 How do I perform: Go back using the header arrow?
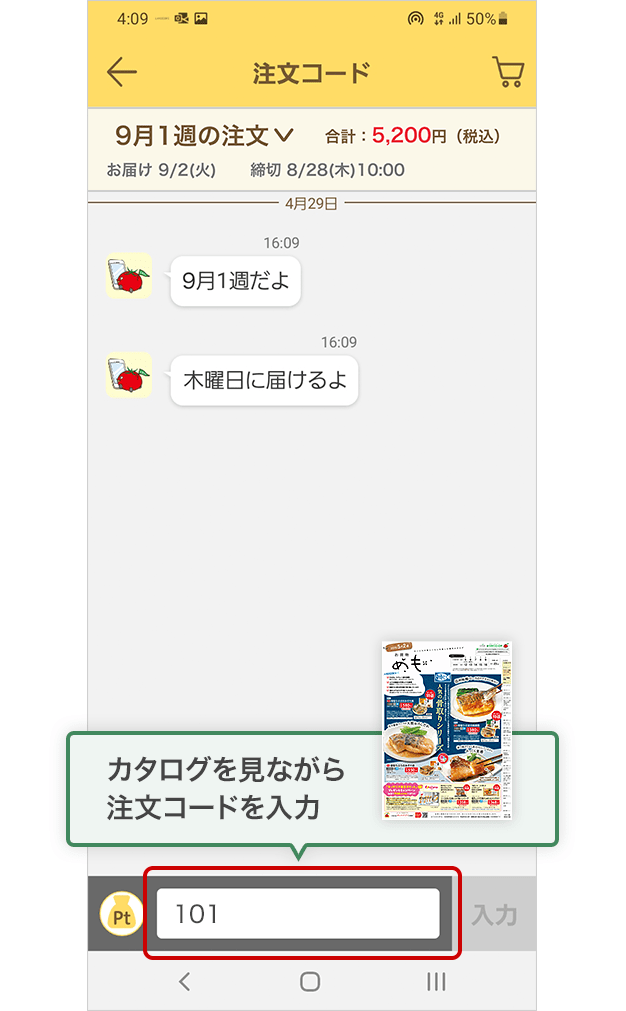[122, 72]
